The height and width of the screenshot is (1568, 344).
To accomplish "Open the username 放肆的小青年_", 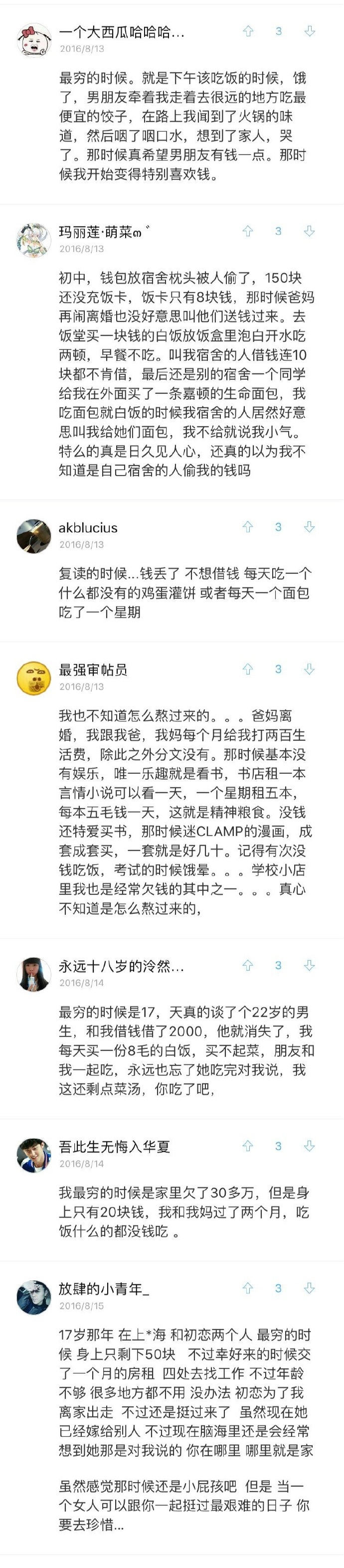I will 104,1289.
